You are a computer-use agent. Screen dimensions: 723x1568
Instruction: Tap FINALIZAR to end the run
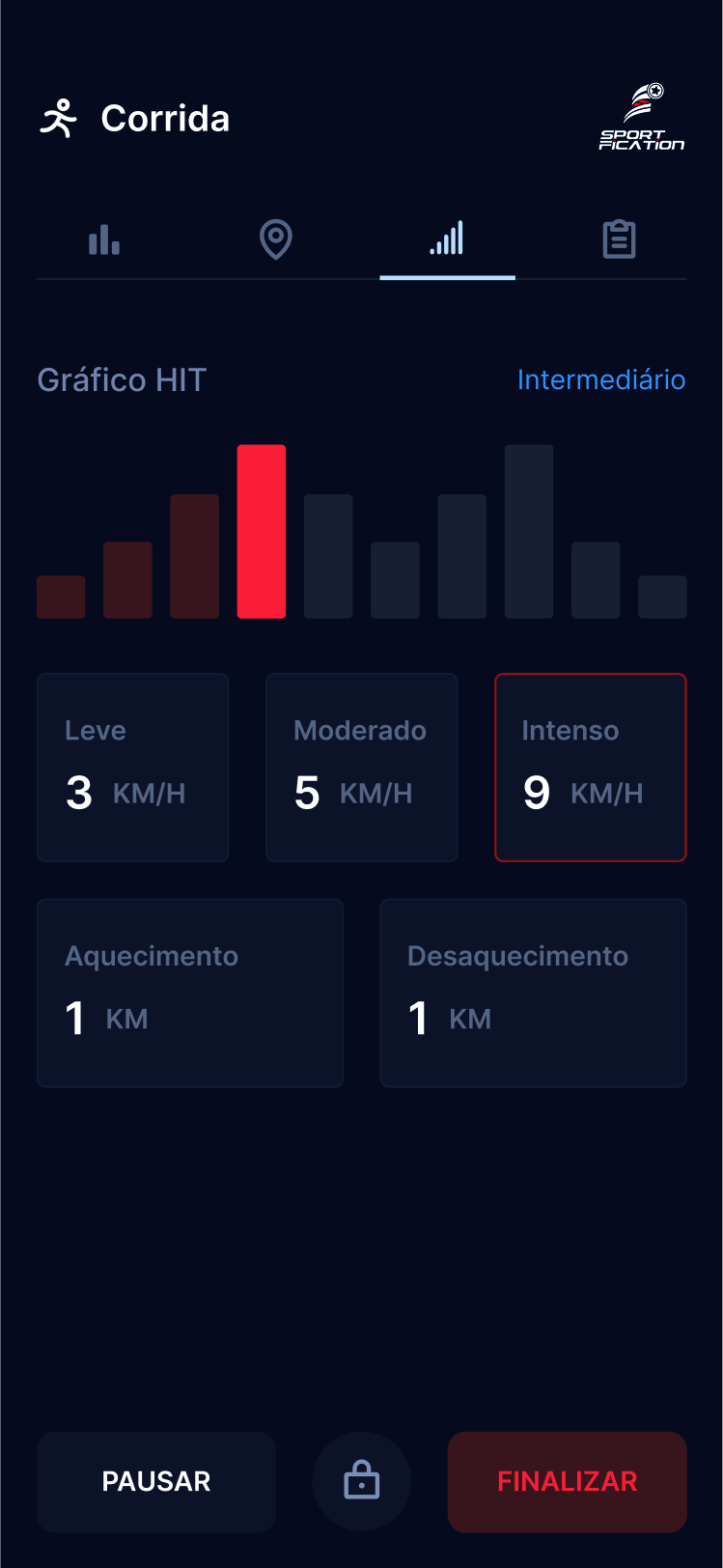pyautogui.click(x=568, y=1482)
